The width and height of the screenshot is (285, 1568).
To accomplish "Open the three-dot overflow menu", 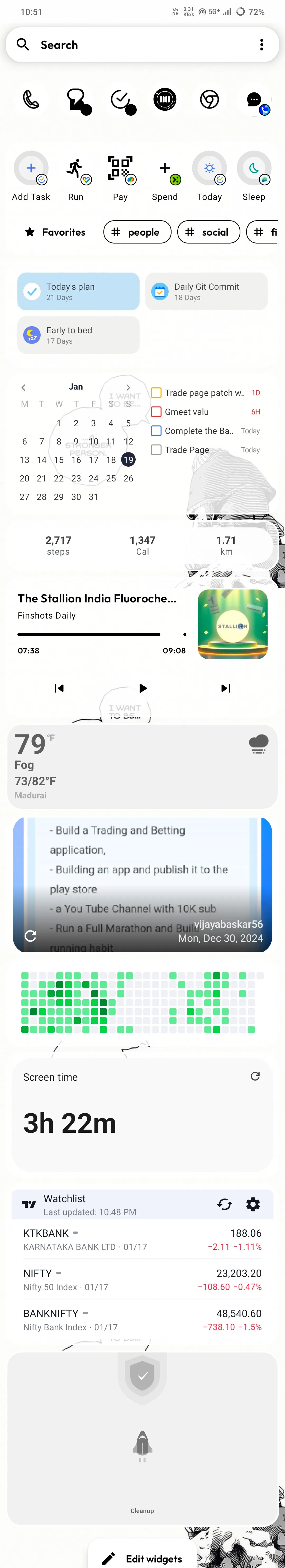I will [x=261, y=45].
